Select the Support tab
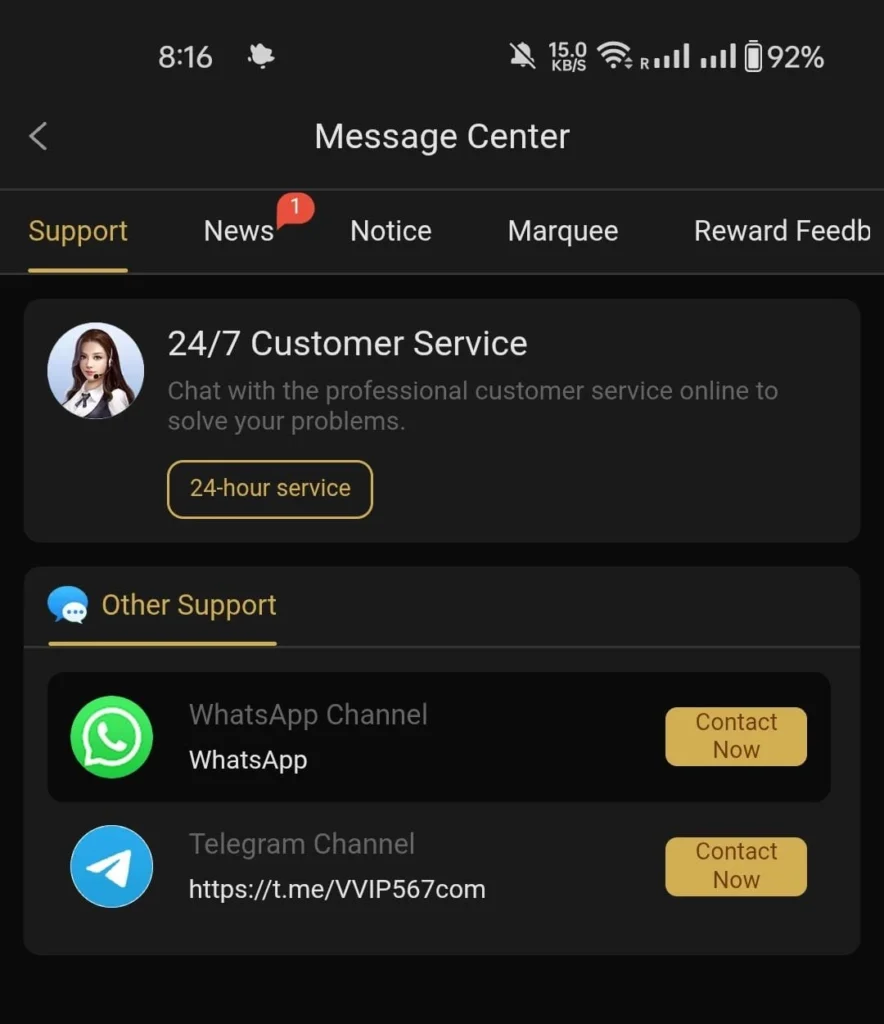The height and width of the screenshot is (1024, 884). coord(78,231)
